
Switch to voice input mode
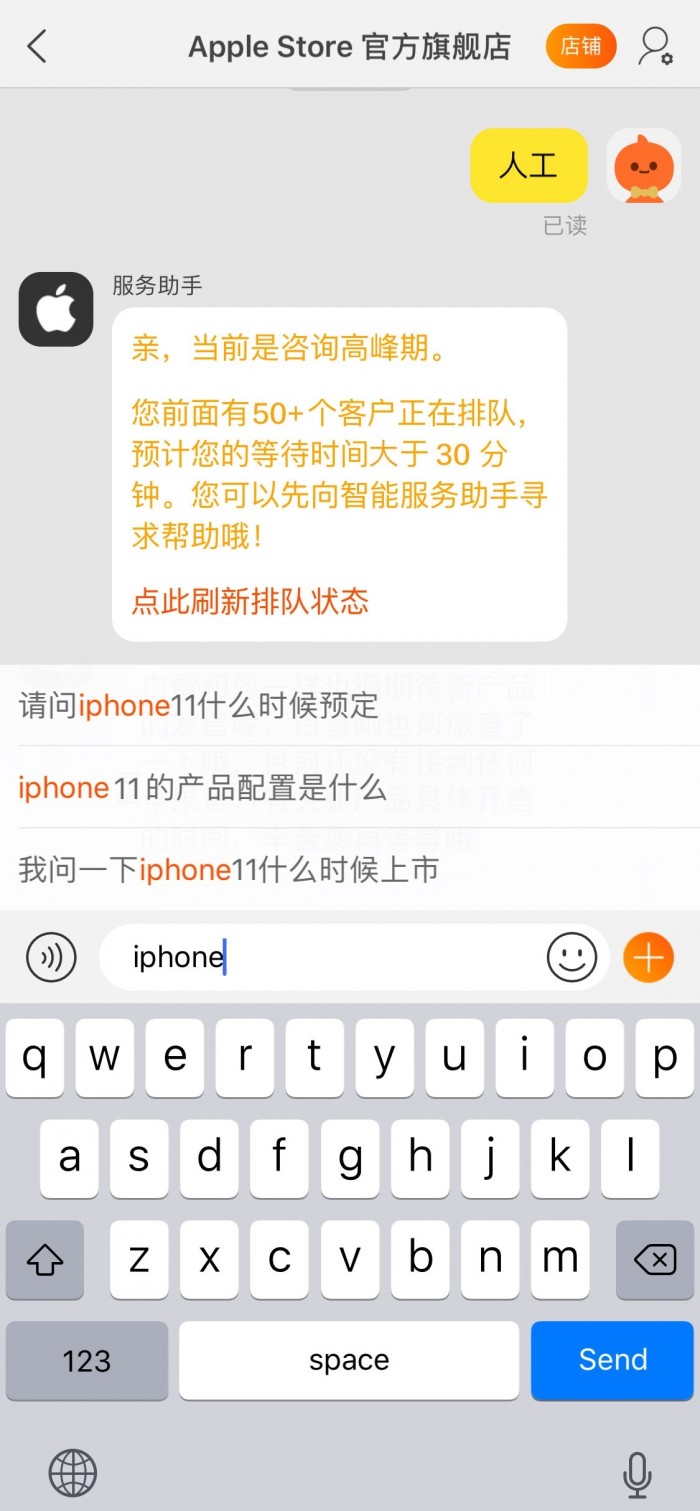pos(51,957)
